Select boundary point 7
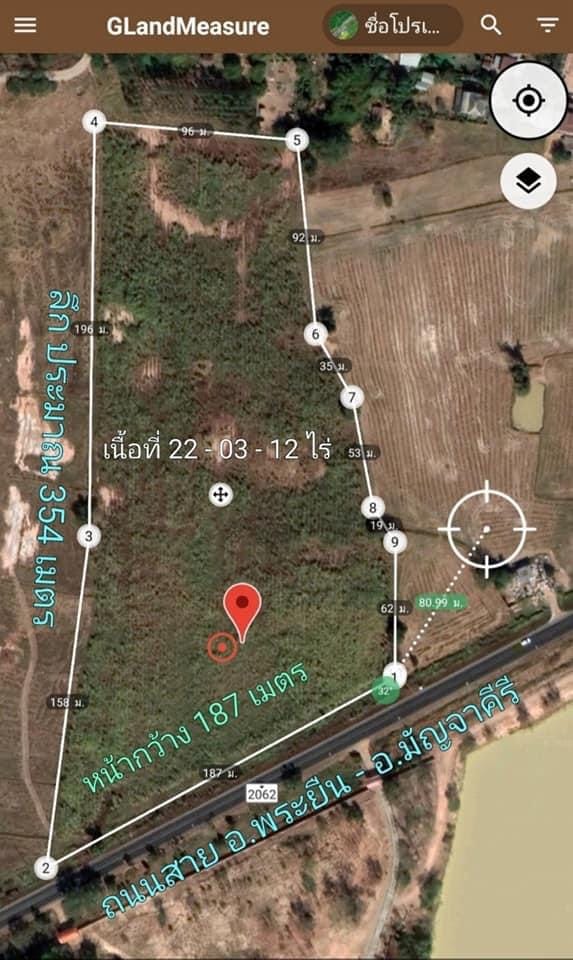 point(352,397)
